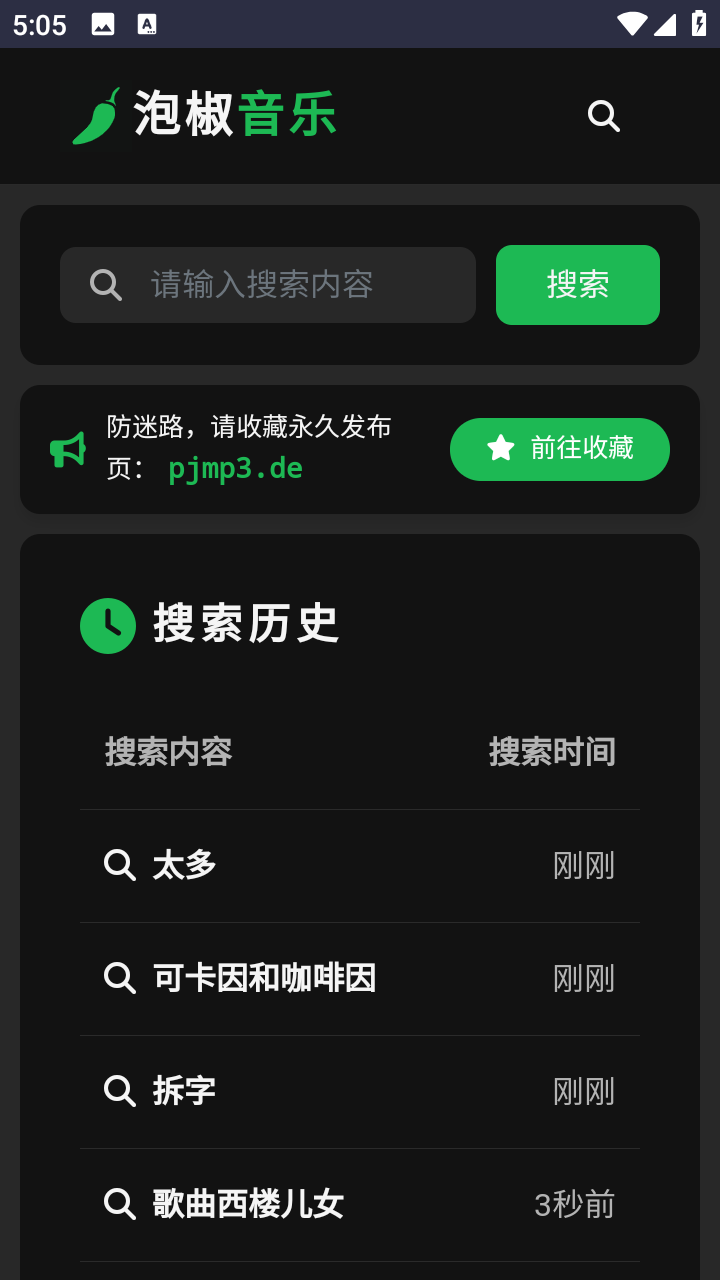Screen dimensions: 720x1280
Task: Click the 前往收藏 button
Action: (x=560, y=449)
